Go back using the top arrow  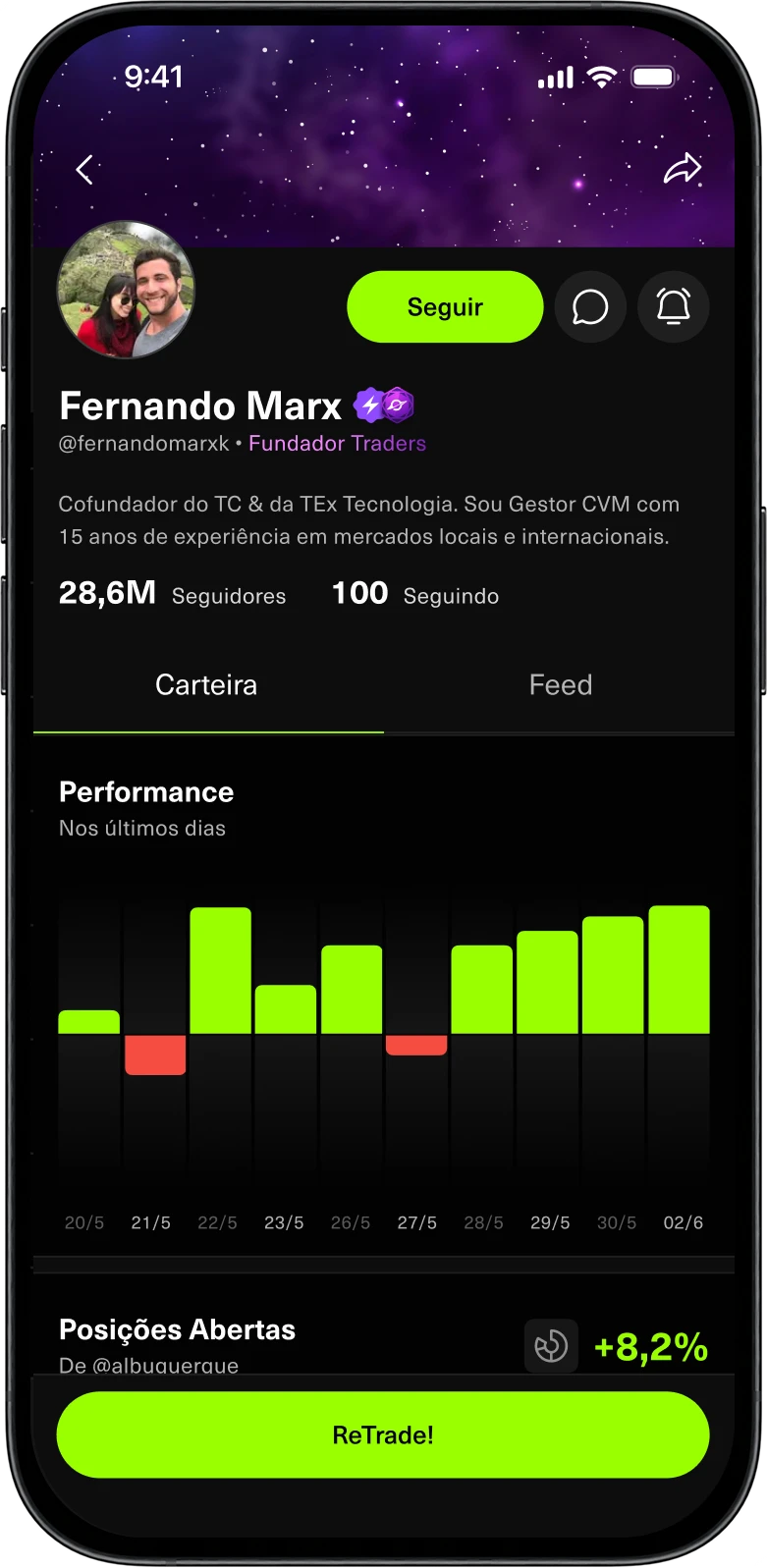[x=85, y=170]
